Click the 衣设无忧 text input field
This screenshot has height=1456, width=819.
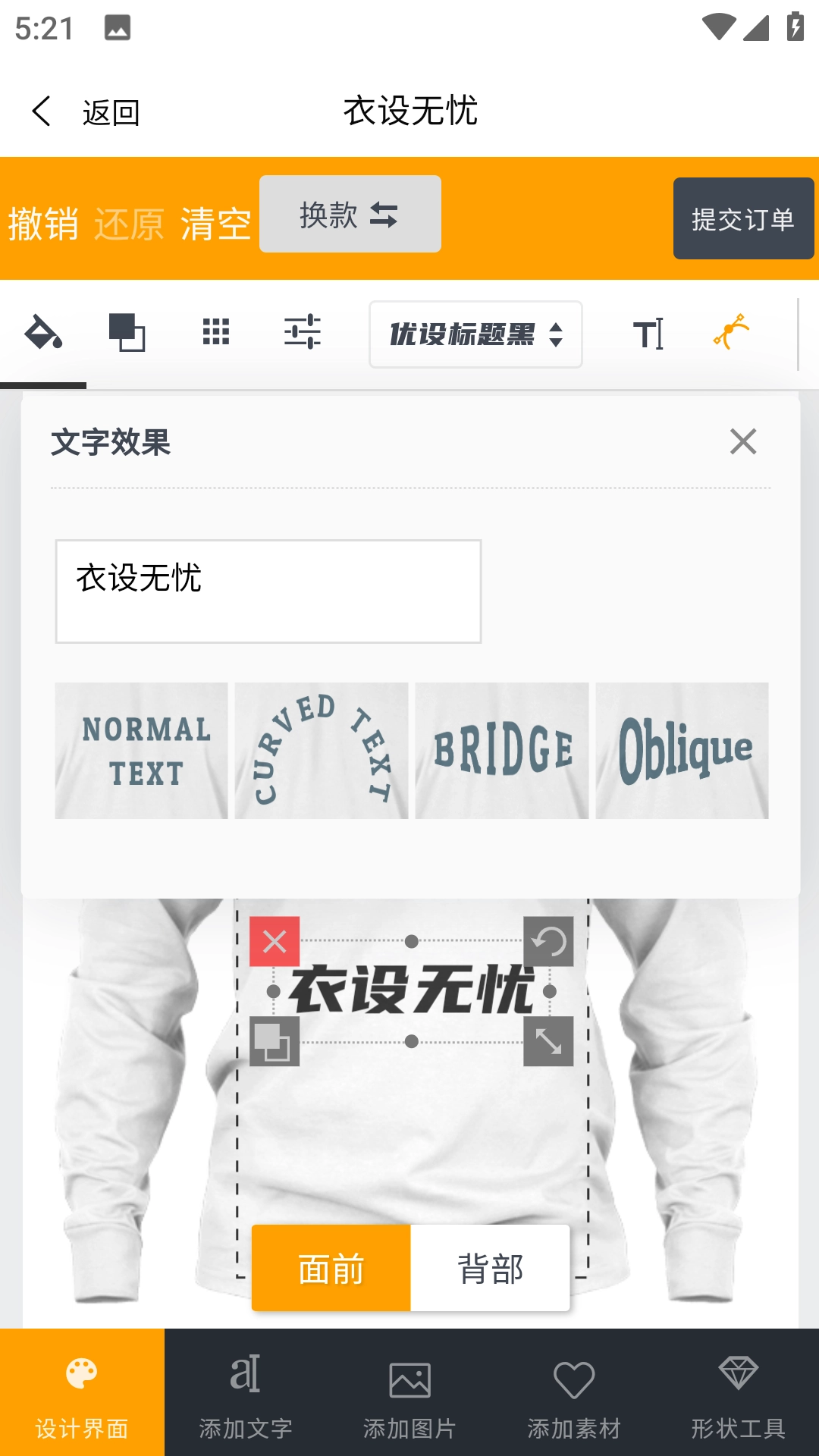(x=267, y=591)
